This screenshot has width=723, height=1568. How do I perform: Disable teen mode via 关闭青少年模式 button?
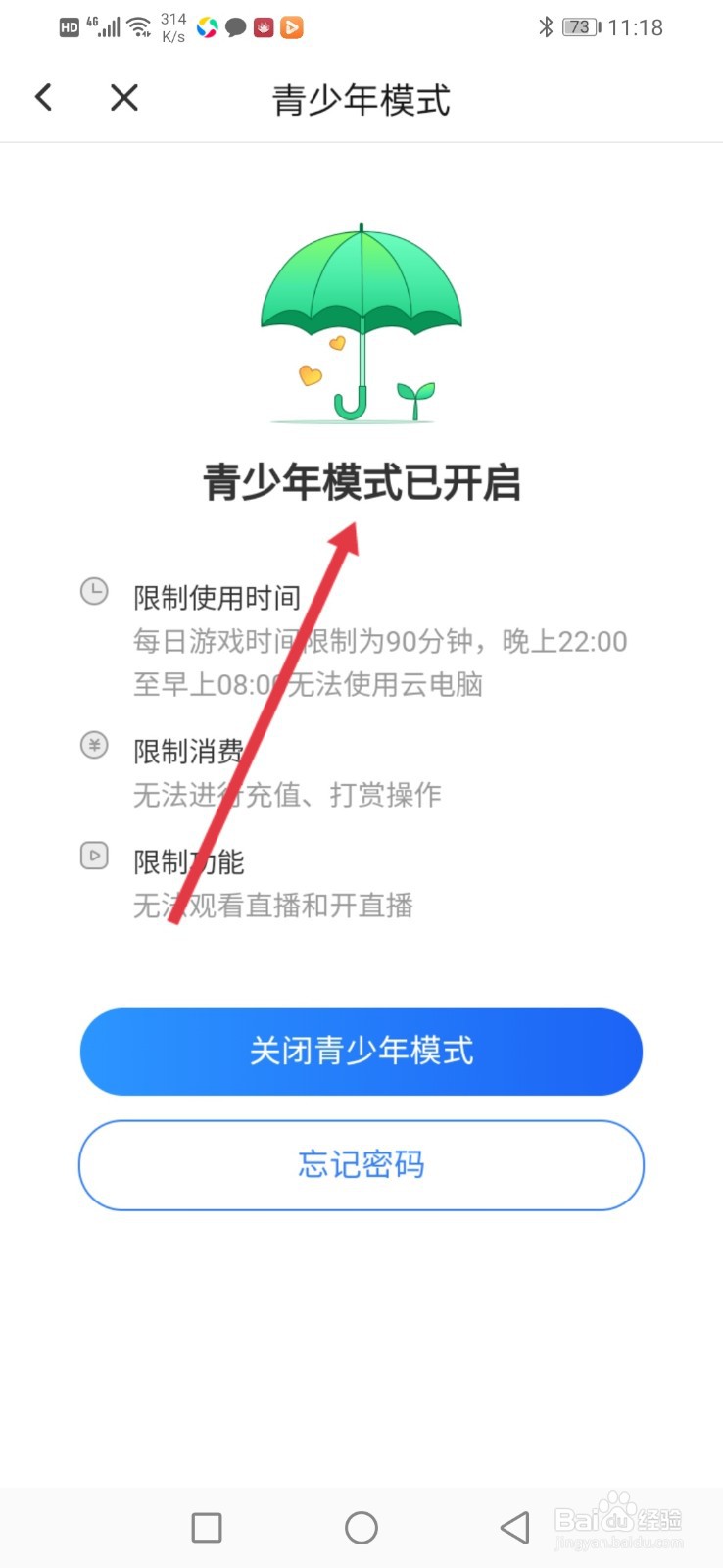[361, 1051]
